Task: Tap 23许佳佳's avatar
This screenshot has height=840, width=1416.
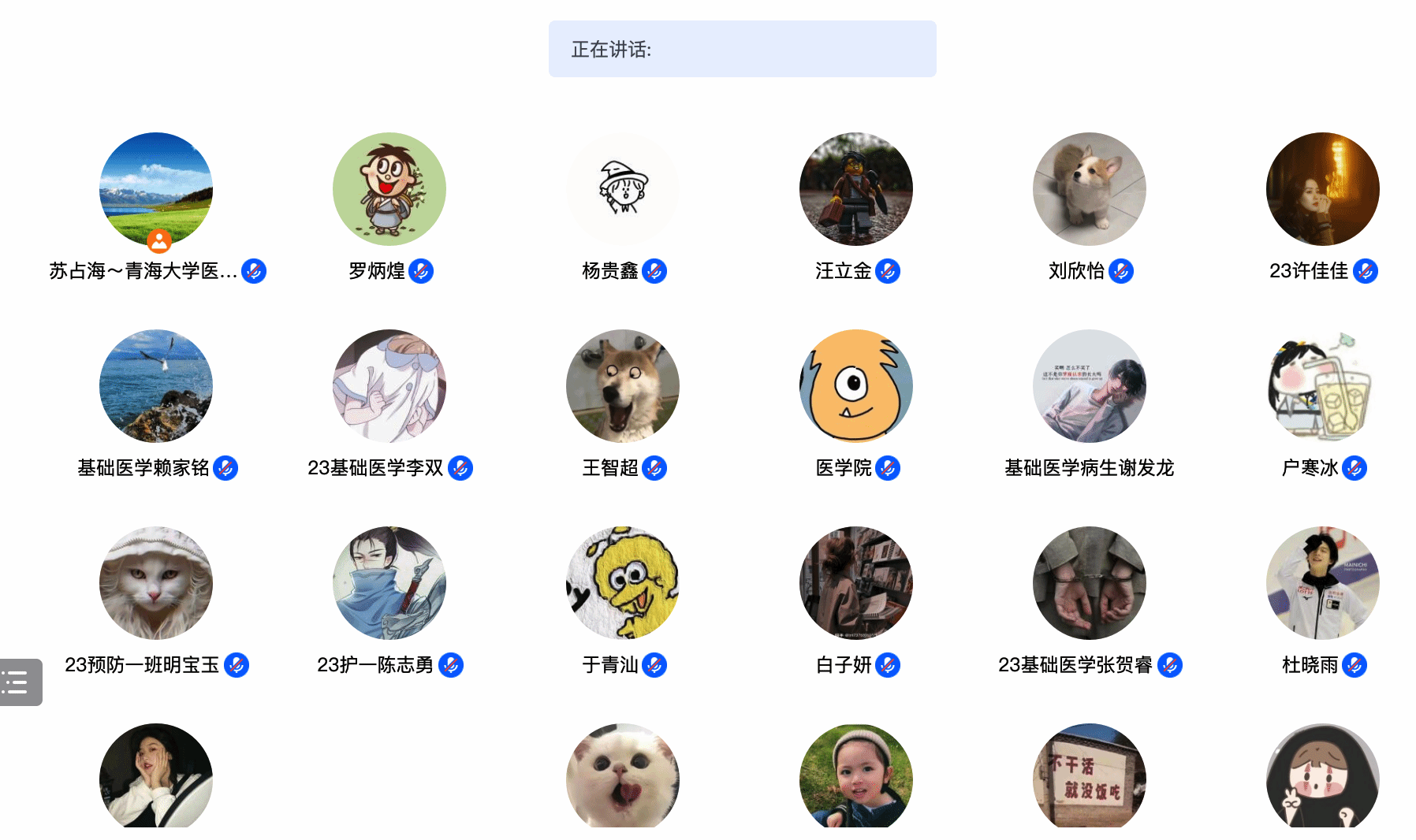Action: tap(1323, 190)
